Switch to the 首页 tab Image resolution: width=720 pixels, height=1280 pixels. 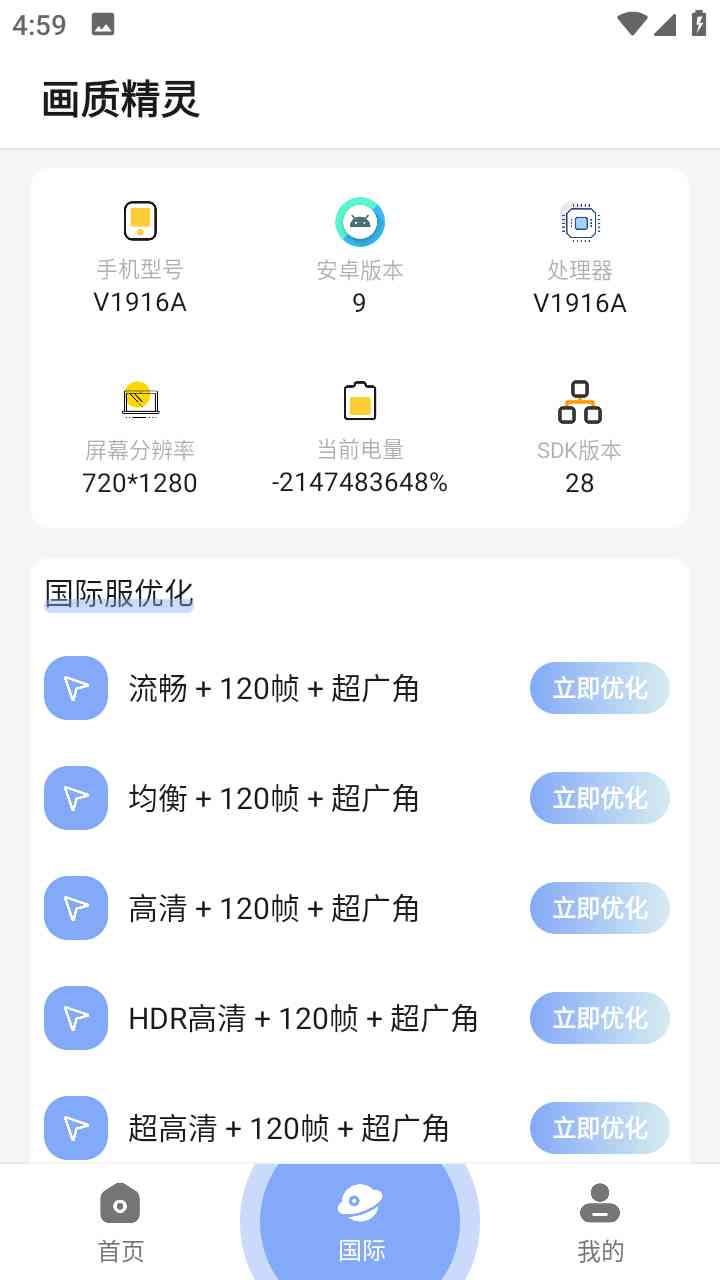(120, 1222)
